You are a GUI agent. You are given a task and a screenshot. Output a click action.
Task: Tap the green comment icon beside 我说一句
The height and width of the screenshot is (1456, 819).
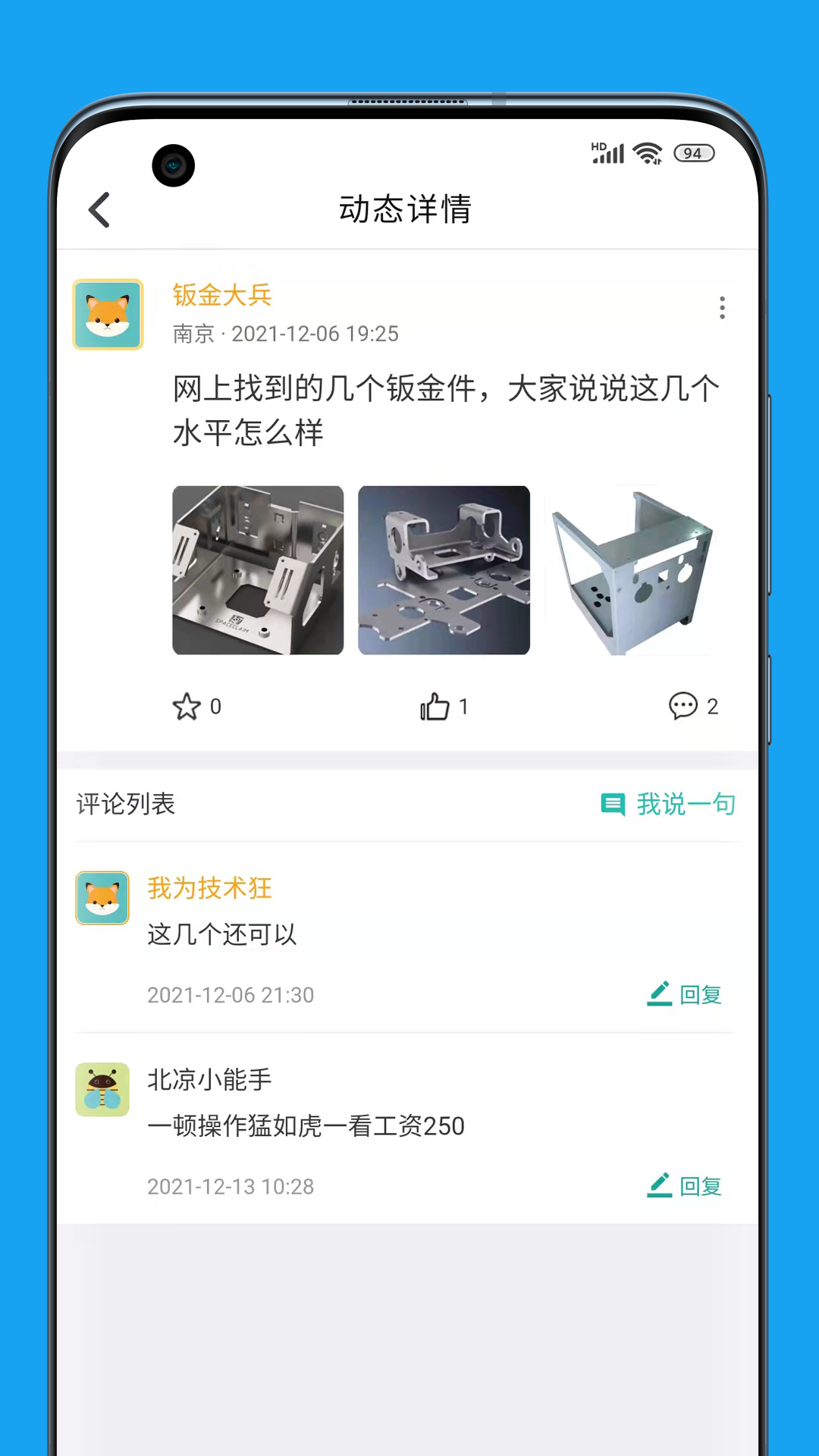click(613, 805)
